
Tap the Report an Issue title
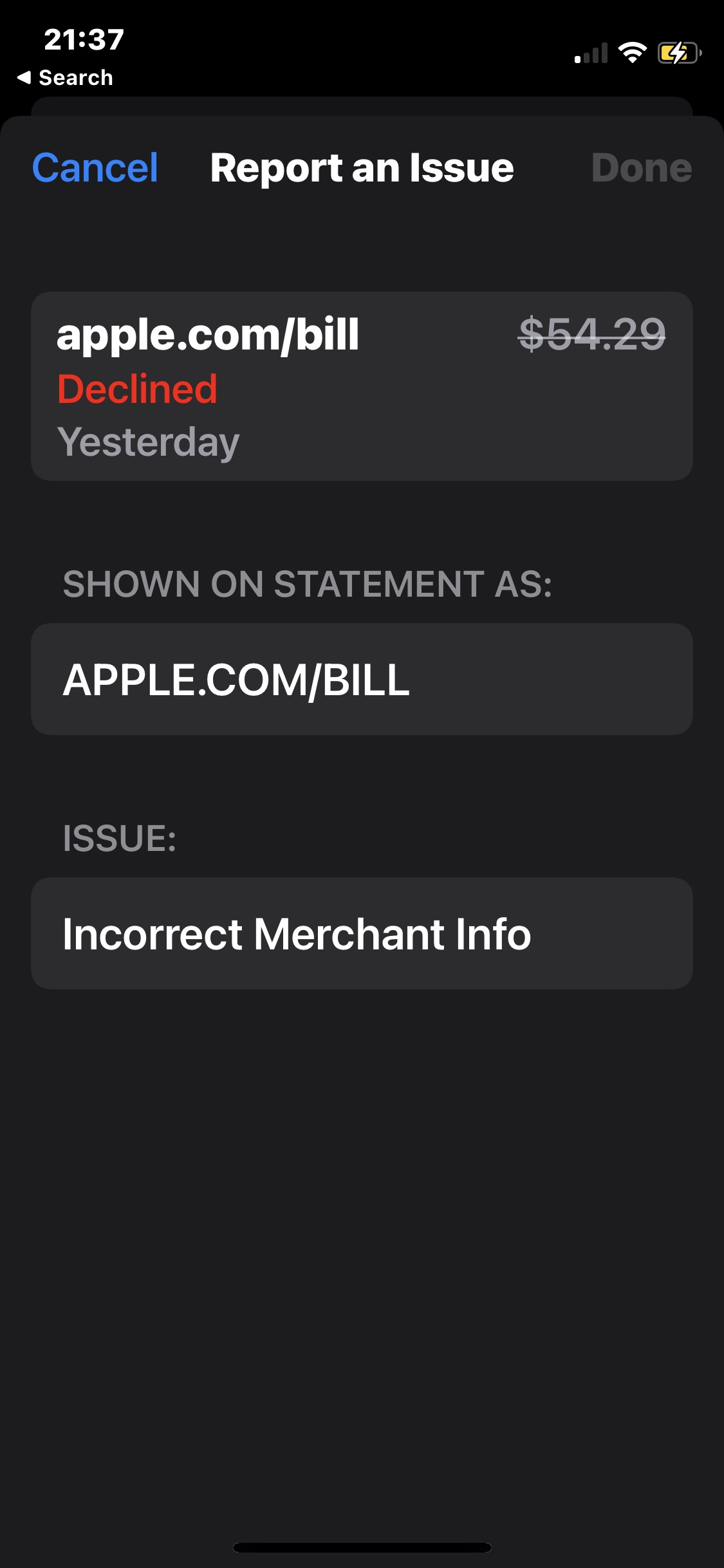coord(362,169)
